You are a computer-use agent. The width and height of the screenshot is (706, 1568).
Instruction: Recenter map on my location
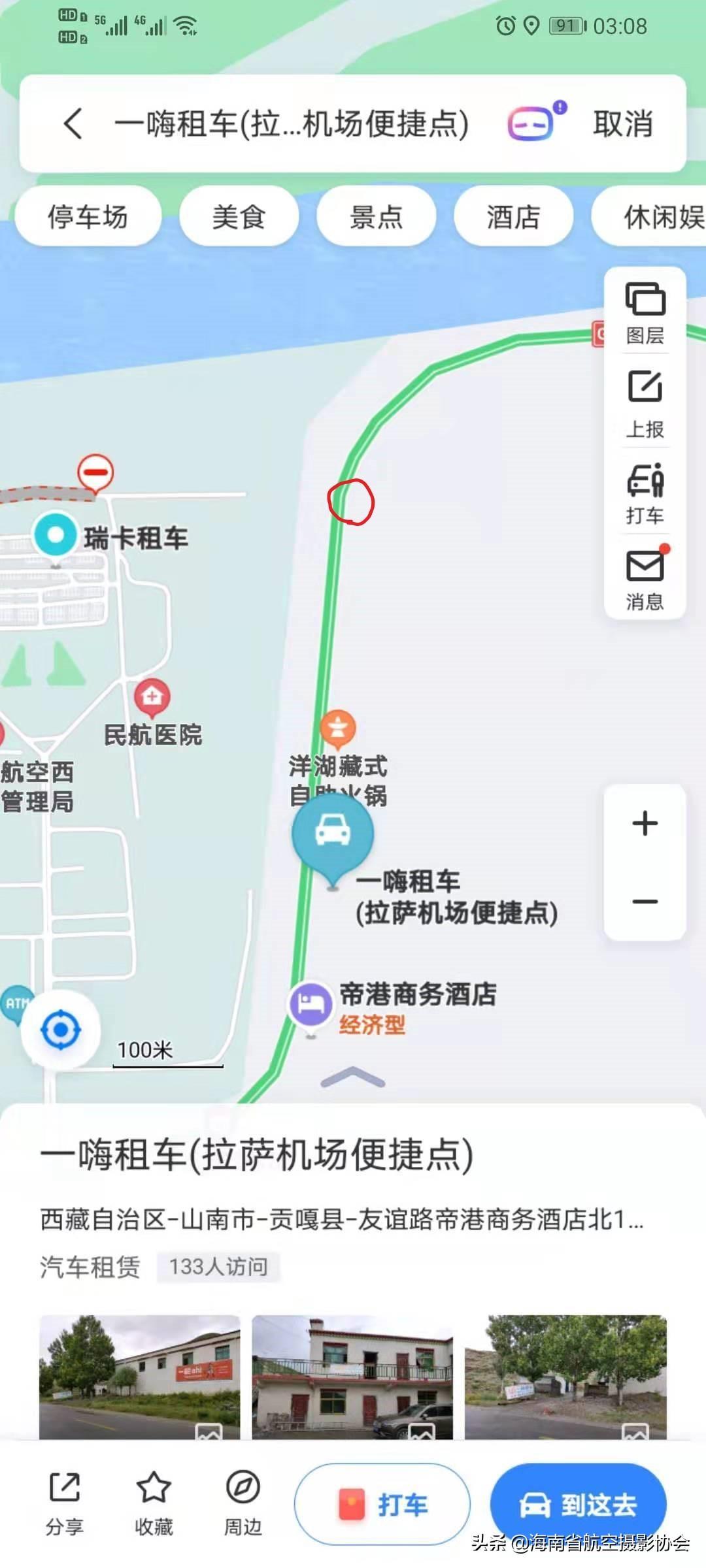click(61, 1030)
